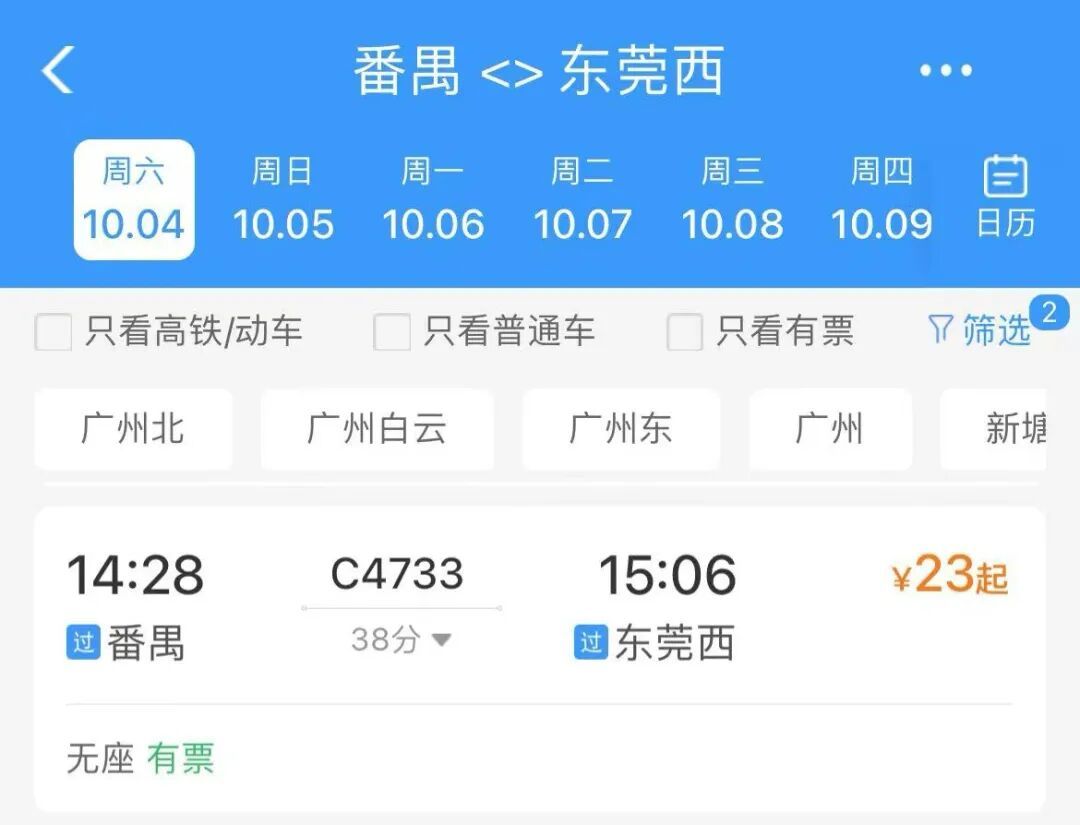
Task: Open the 日历 calendar picker
Action: pyautogui.click(x=1005, y=198)
